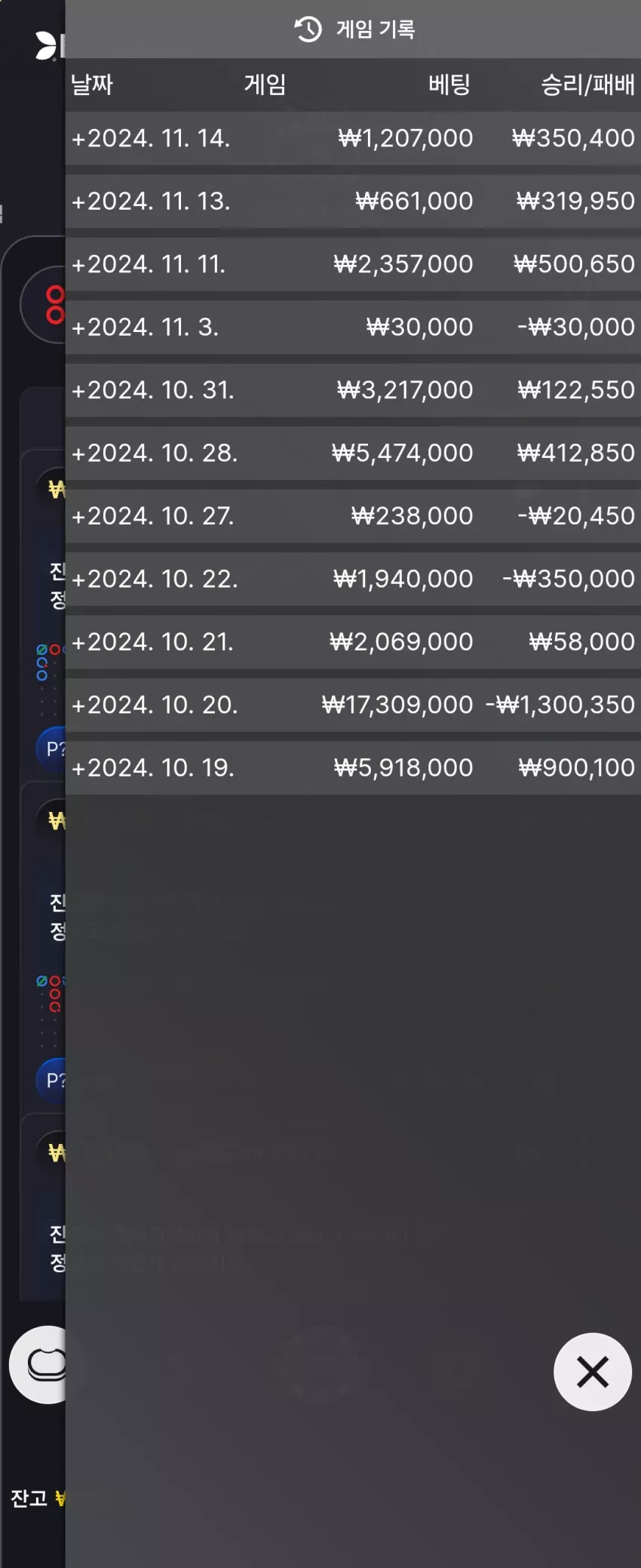Expand the 2024. 10. 28. history row
The height and width of the screenshot is (1568, 641).
(353, 453)
